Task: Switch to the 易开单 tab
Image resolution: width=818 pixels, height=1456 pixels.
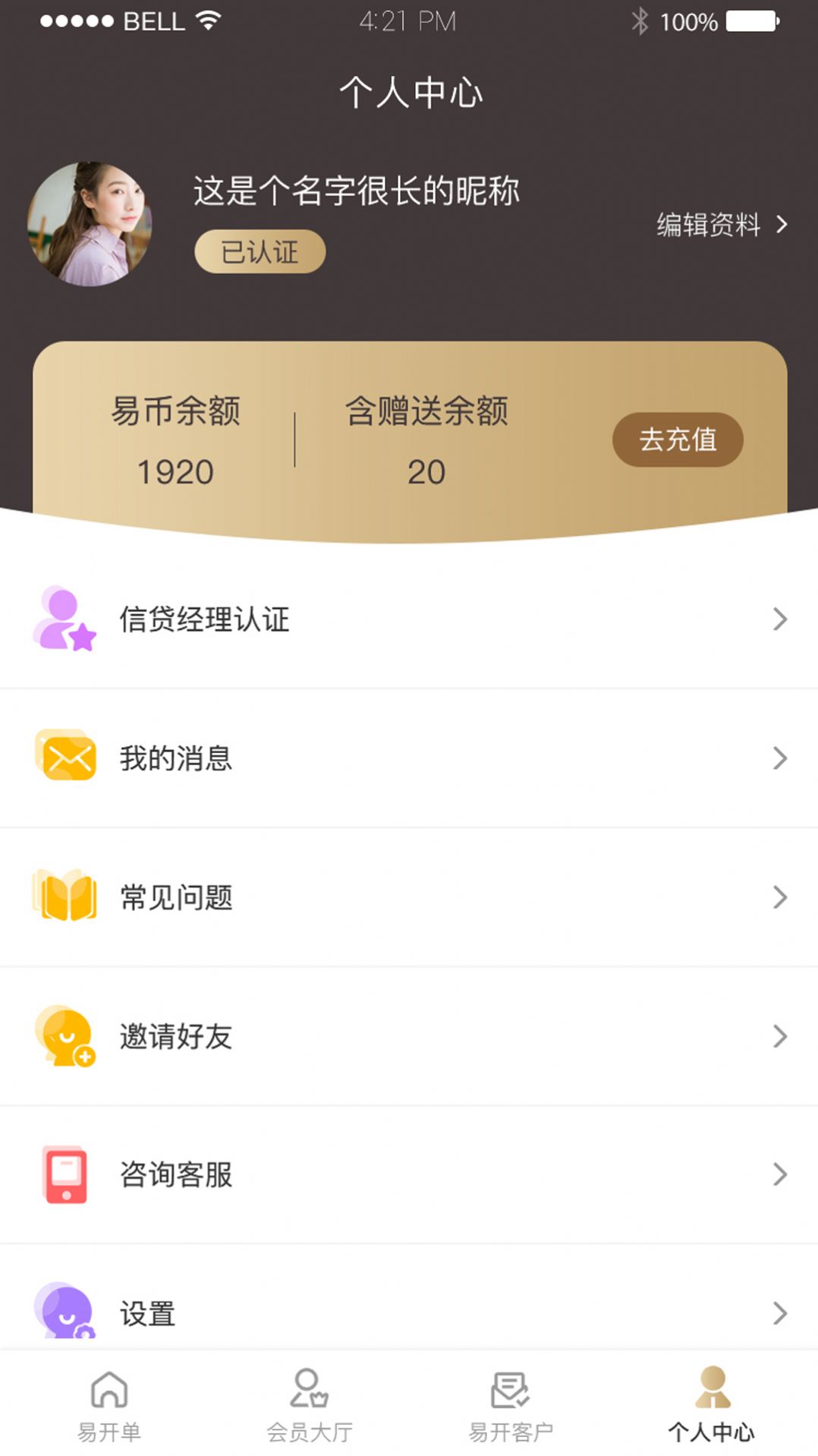Action: 109,1405
